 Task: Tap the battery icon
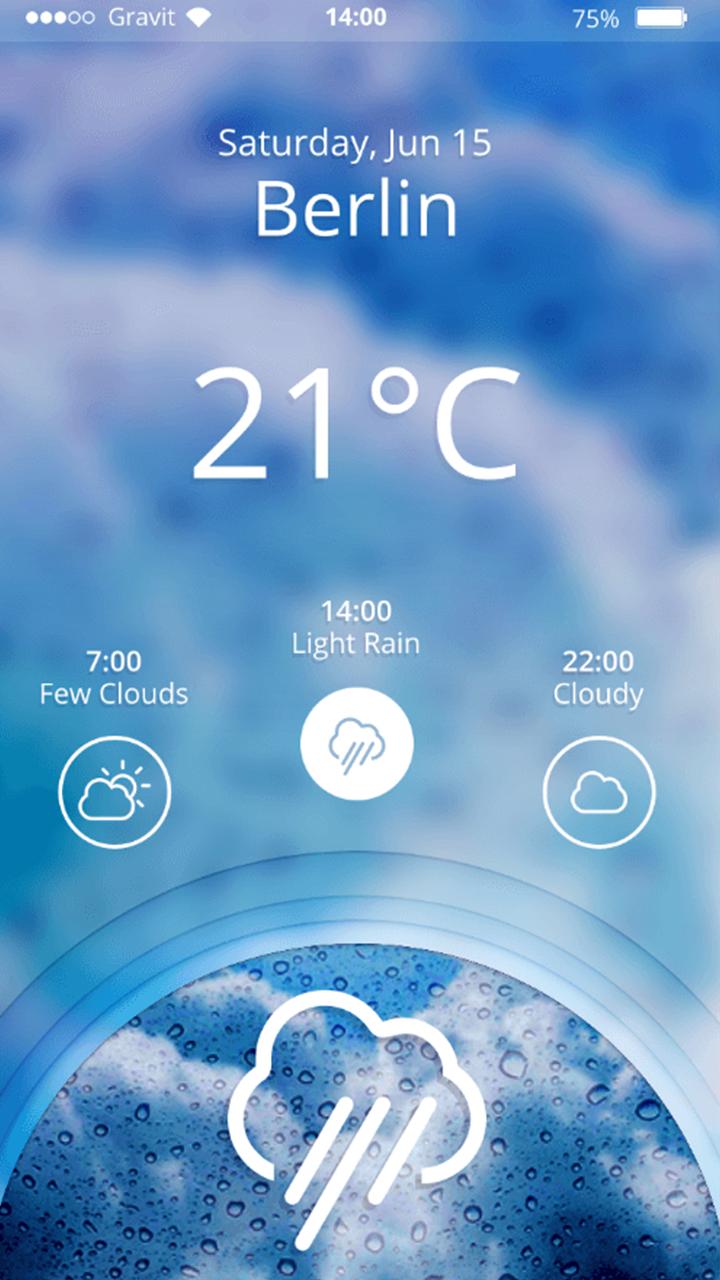click(x=663, y=15)
